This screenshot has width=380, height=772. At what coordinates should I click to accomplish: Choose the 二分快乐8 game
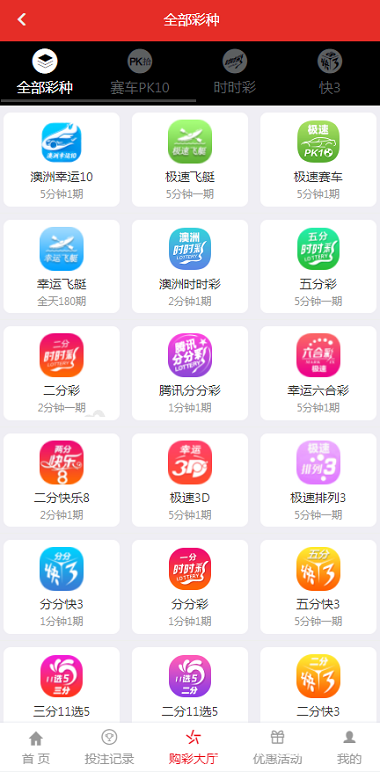[62, 480]
